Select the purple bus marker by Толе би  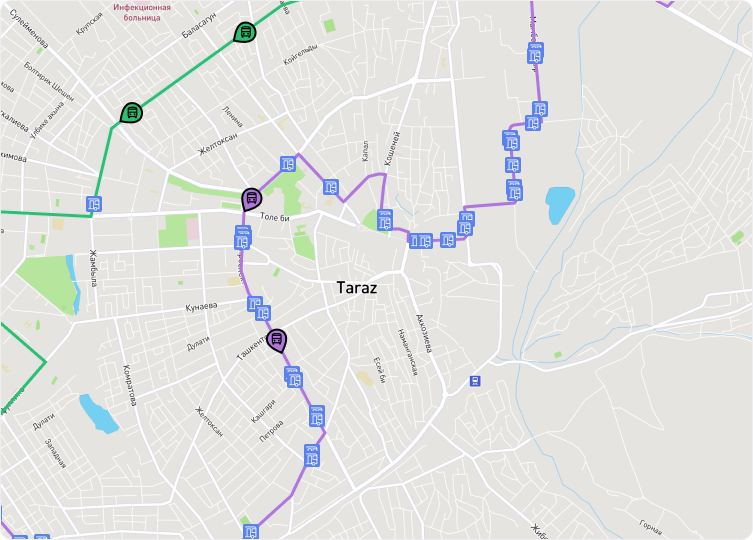[251, 197]
